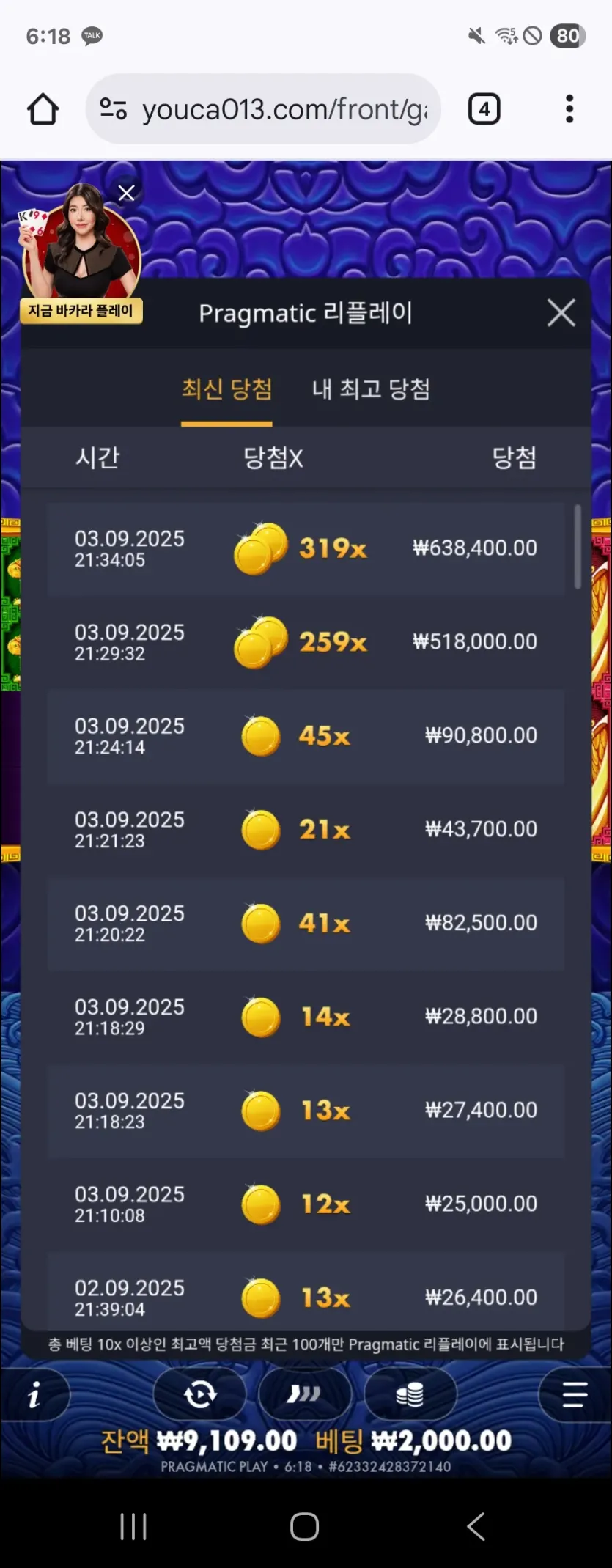The image size is (612, 1568).
Task: Open the game hamburger menu
Action: coord(575,1394)
